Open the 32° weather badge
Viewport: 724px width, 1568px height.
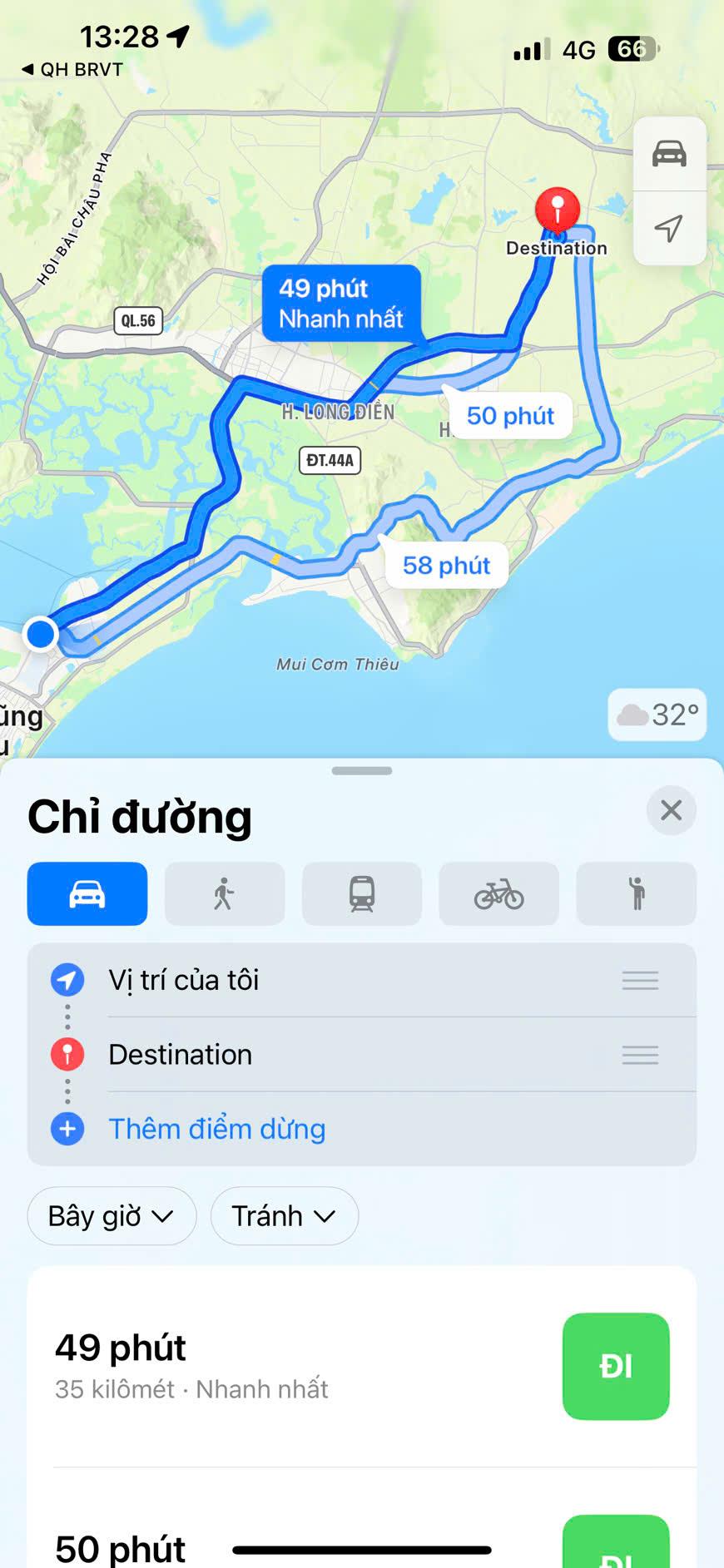(657, 715)
